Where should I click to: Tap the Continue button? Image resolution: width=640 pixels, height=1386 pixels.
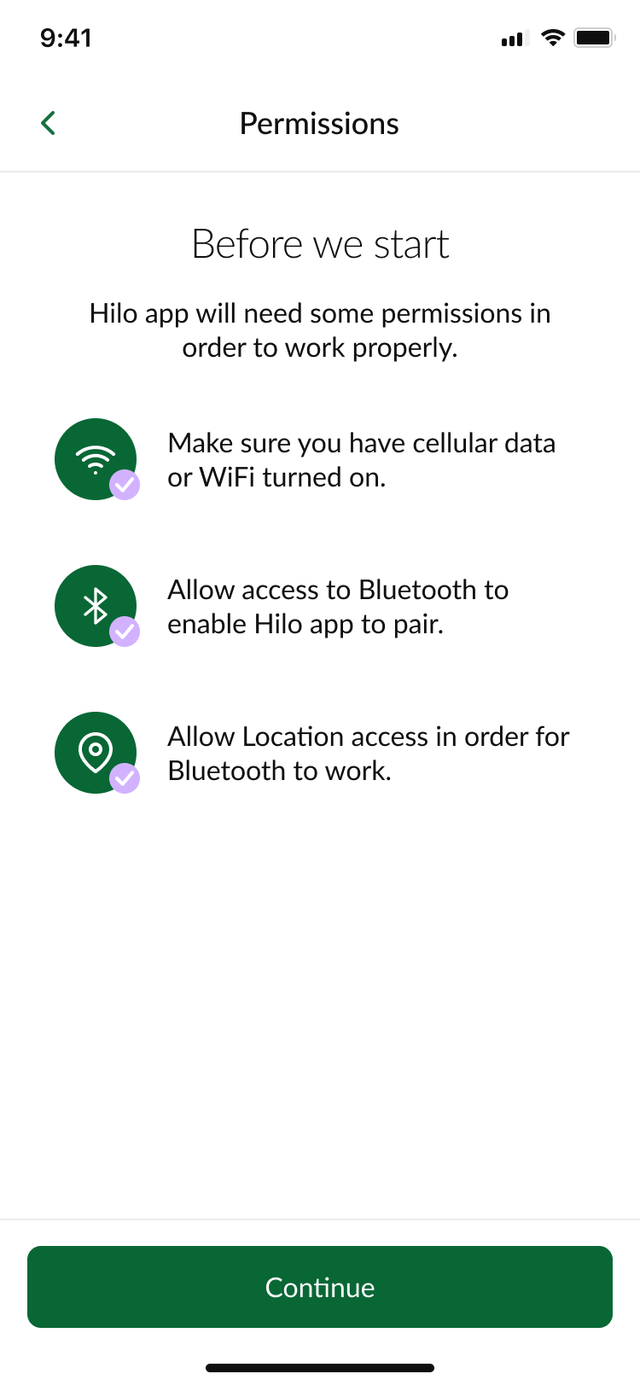coord(319,1287)
